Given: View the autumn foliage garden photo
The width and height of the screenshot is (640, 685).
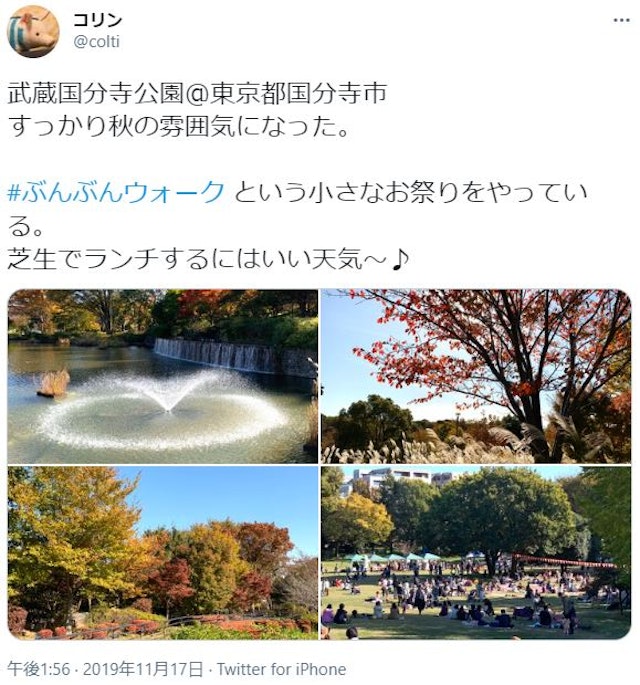Looking at the screenshot, I should pos(162,553).
